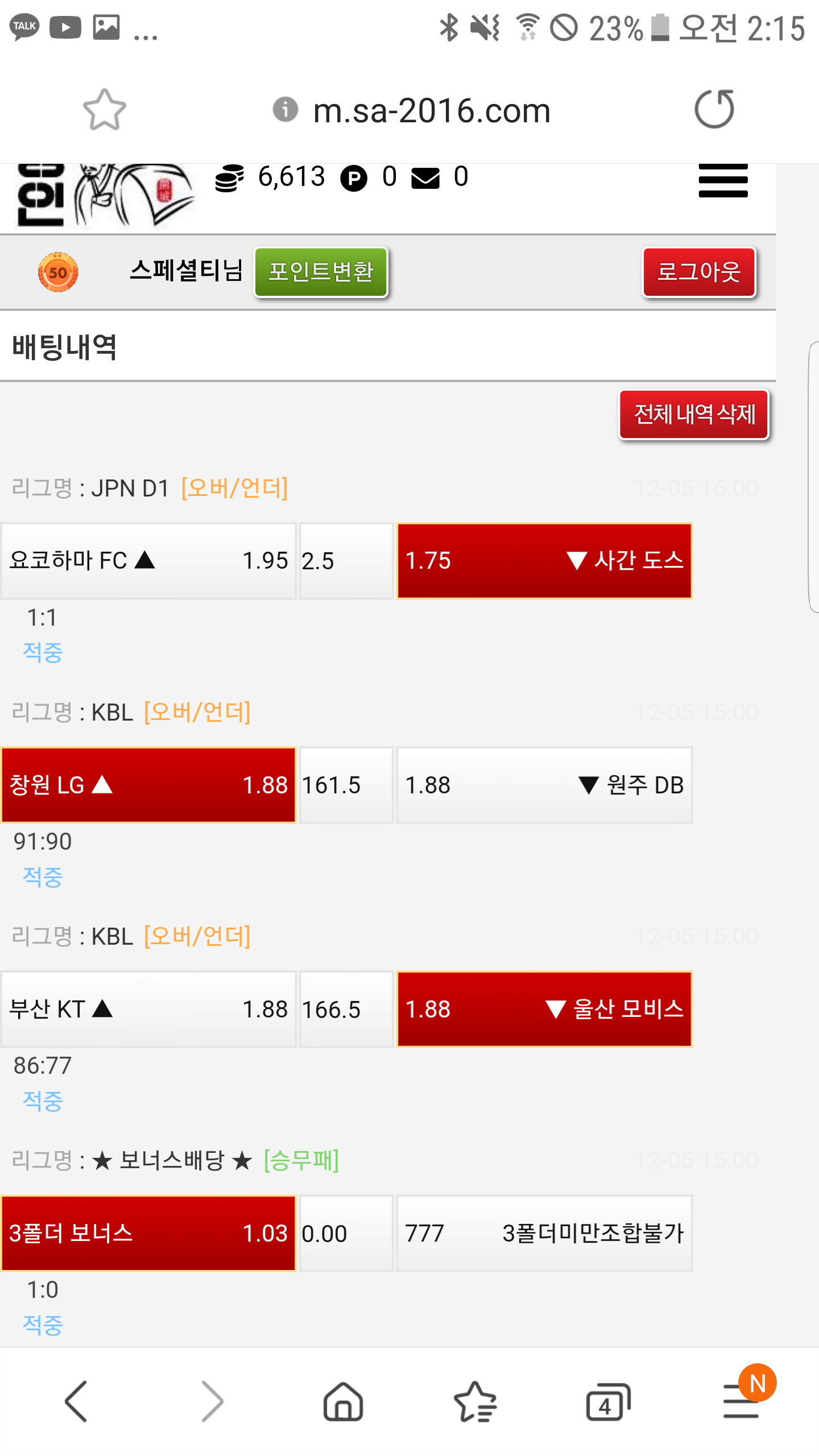The height and width of the screenshot is (1456, 819).
Task: Open the bookmarks list
Action: point(475,1401)
